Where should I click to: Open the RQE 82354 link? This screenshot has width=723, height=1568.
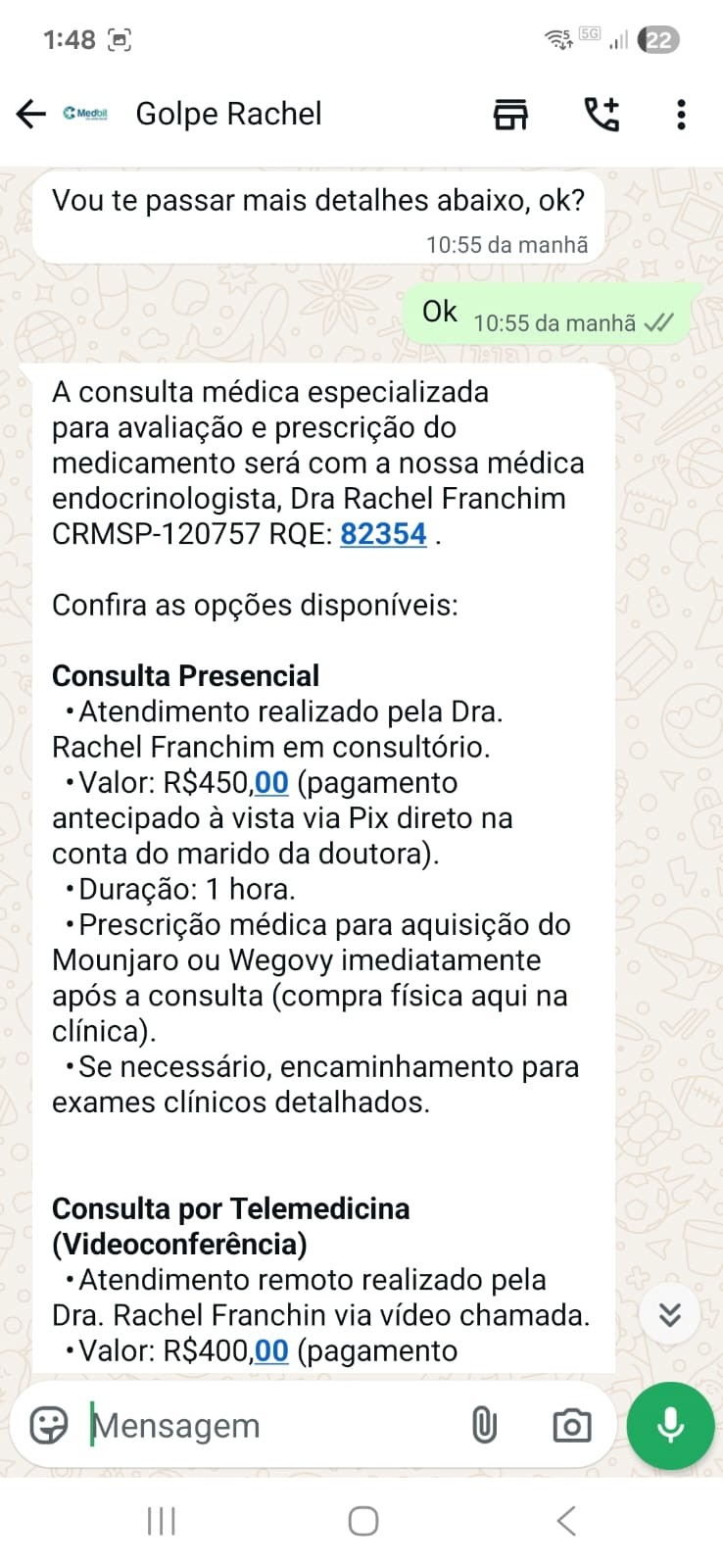(383, 533)
